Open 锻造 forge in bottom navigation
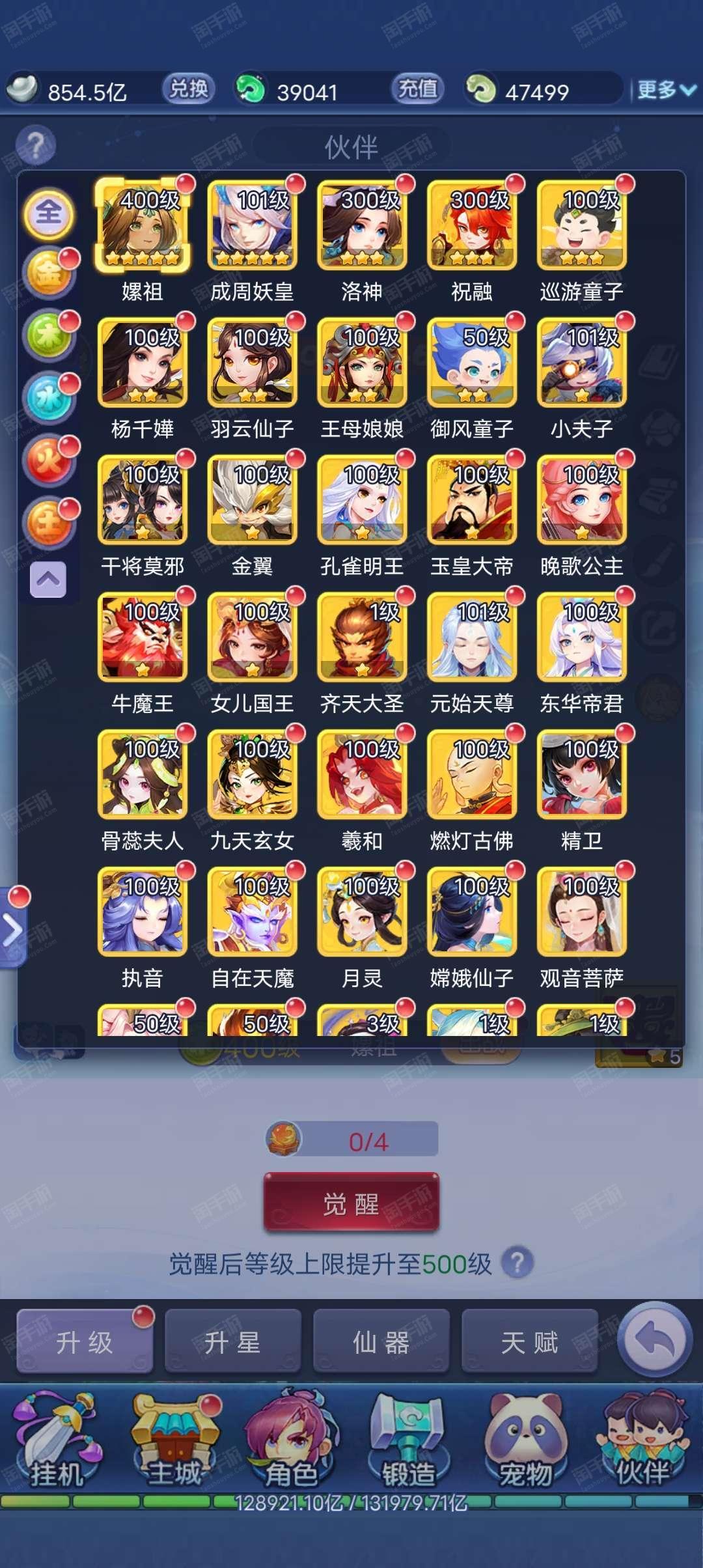The image size is (703, 1568). pos(408,1441)
